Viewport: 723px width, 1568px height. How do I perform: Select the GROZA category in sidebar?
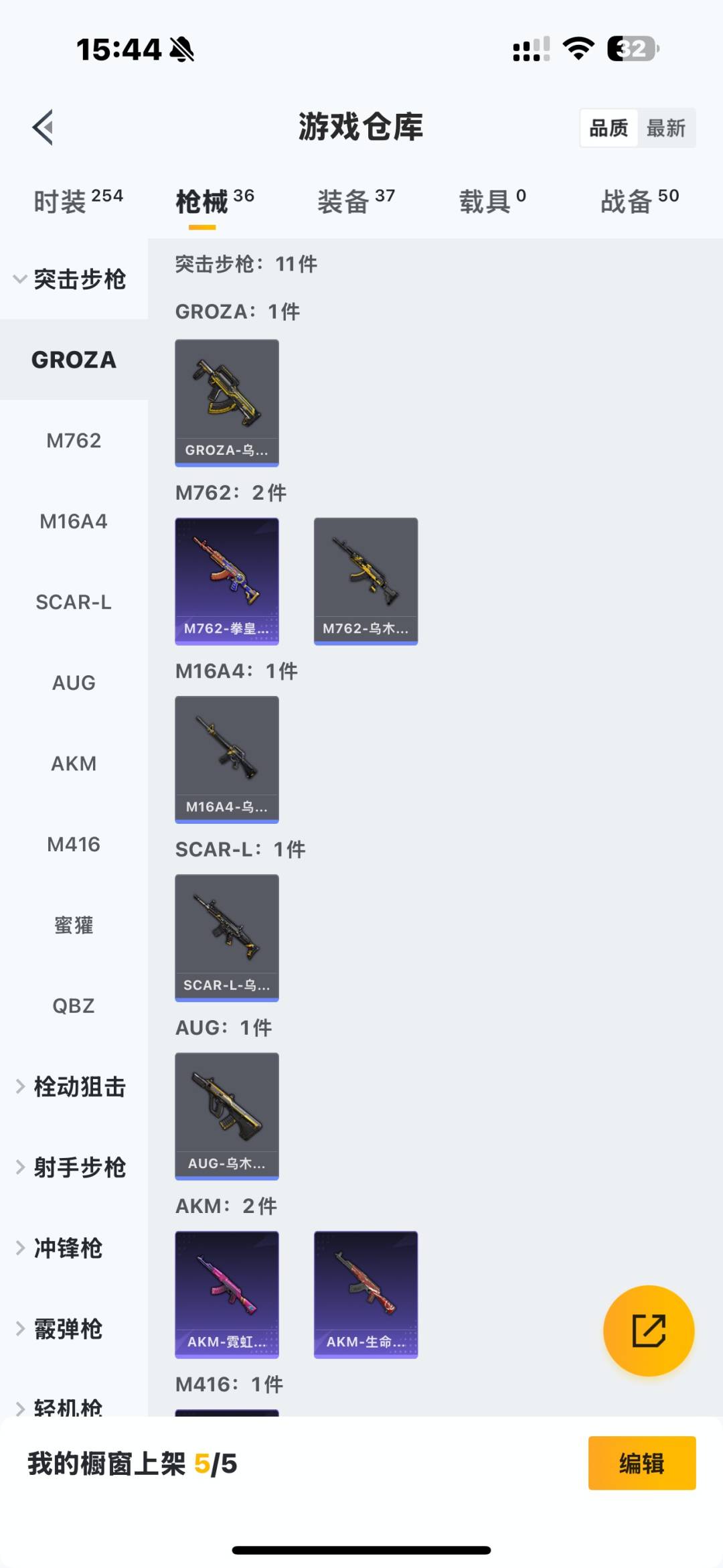point(74,360)
